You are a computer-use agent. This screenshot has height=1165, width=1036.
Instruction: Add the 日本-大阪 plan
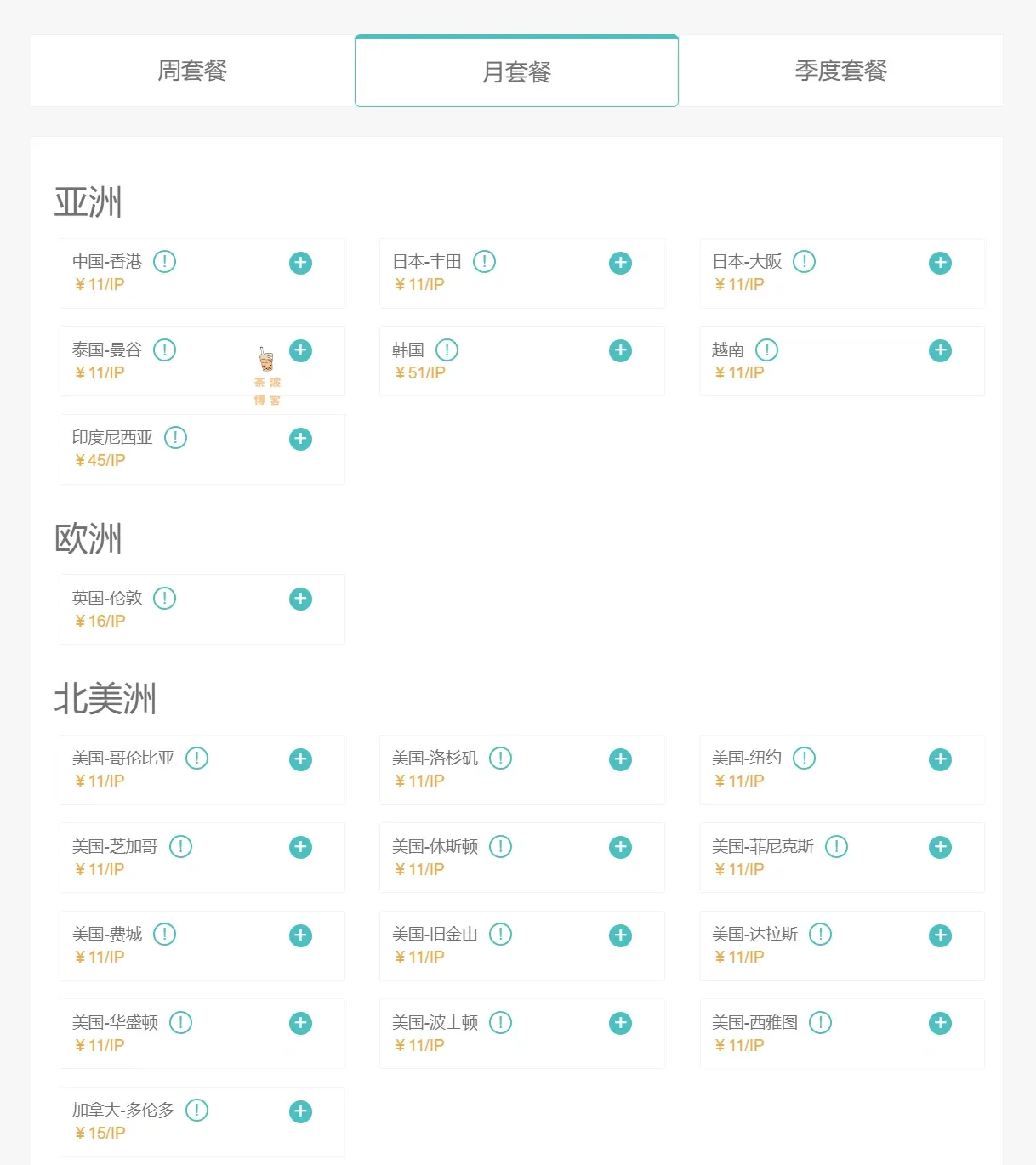940,263
